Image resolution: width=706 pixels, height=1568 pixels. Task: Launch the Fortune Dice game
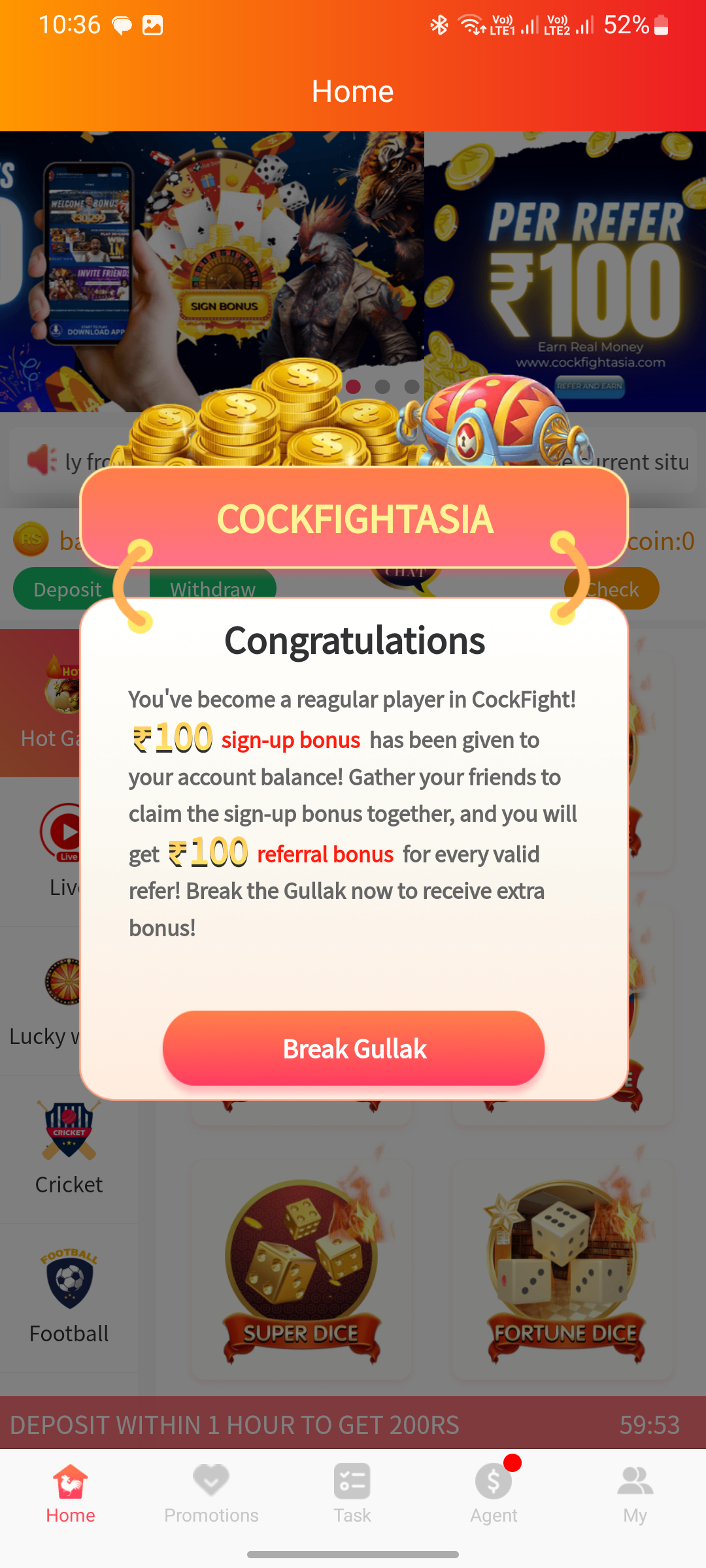(562, 1269)
